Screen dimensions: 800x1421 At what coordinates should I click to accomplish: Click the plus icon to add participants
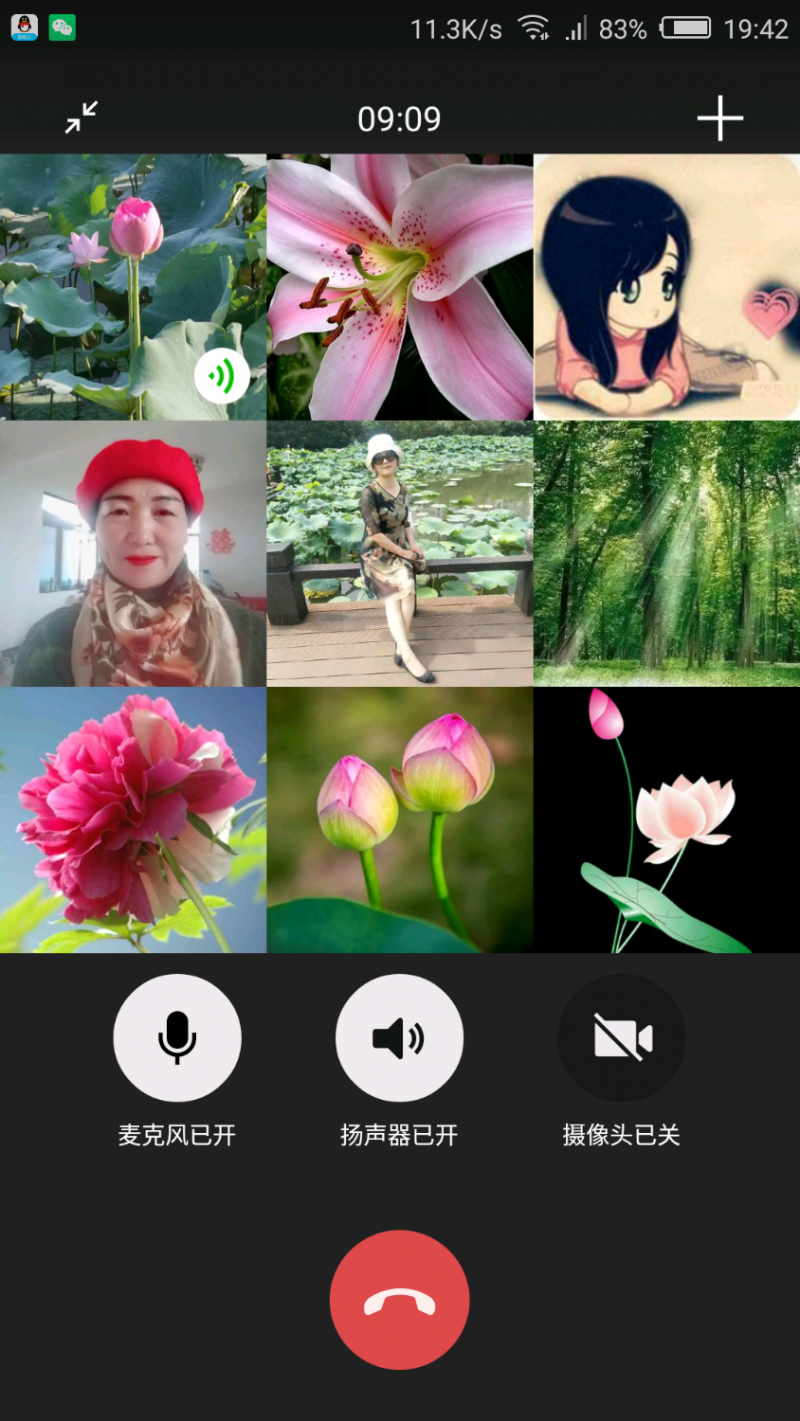pyautogui.click(x=721, y=118)
